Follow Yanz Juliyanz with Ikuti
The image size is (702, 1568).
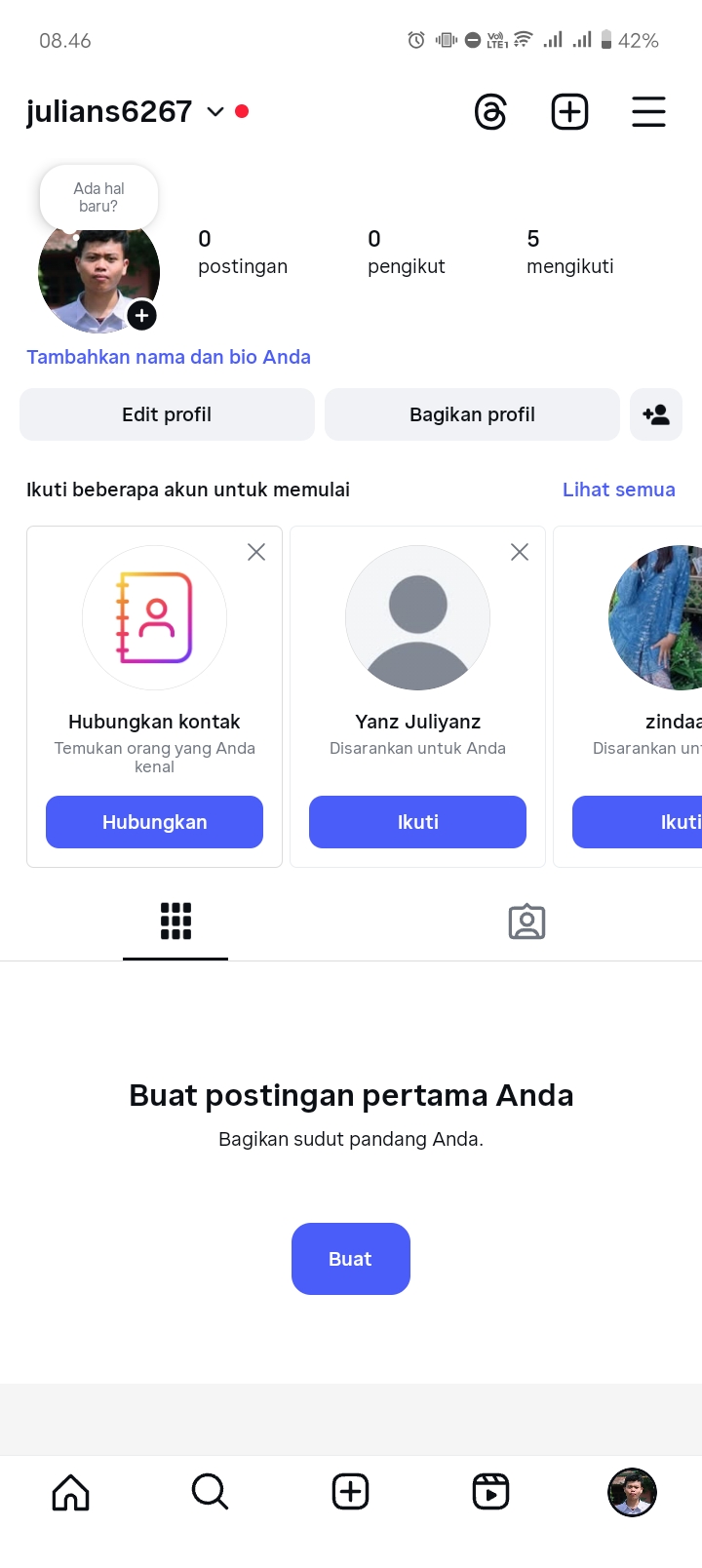coord(417,822)
